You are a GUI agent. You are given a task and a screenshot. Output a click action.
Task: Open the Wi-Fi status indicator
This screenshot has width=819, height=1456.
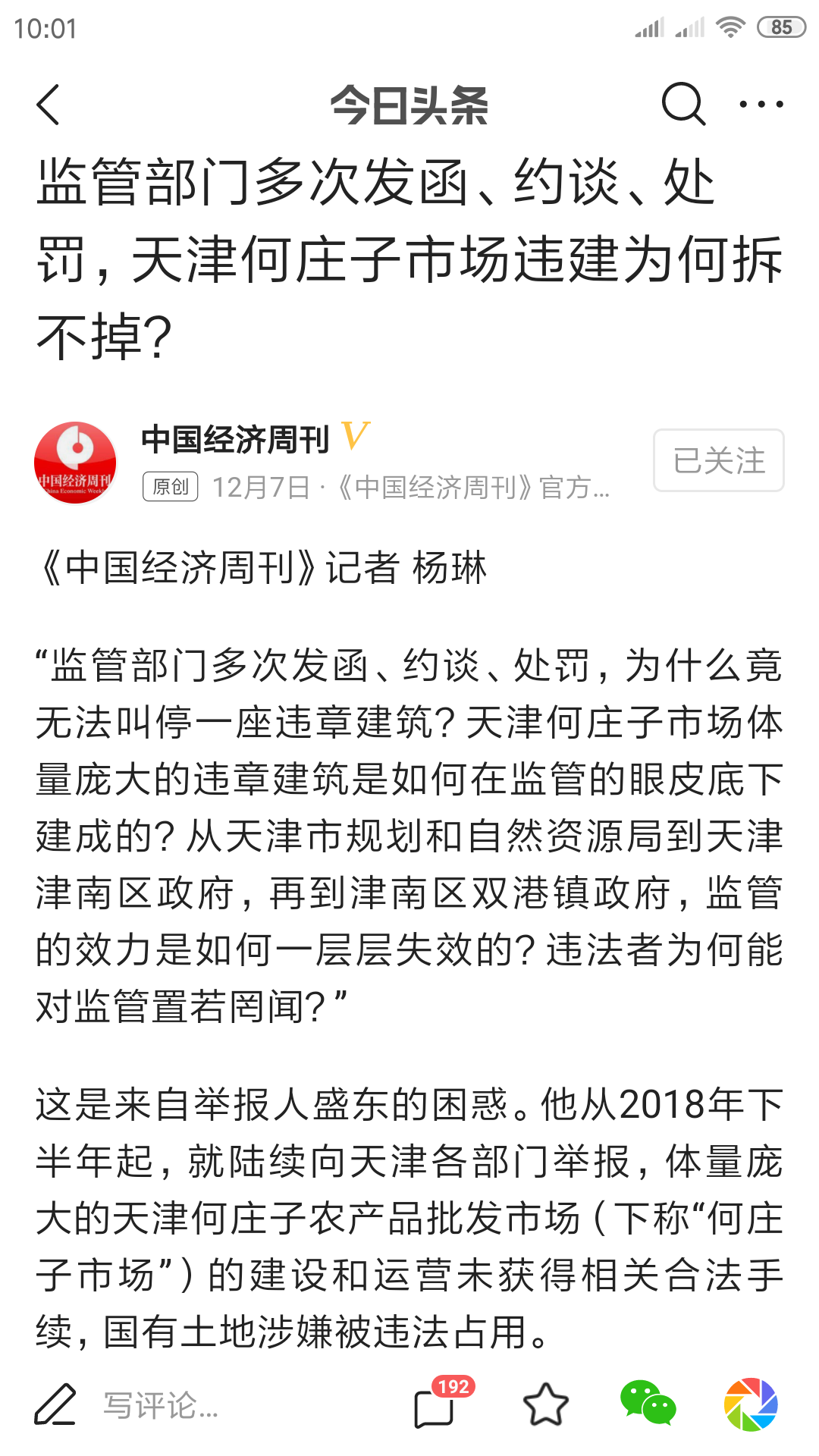733,25
